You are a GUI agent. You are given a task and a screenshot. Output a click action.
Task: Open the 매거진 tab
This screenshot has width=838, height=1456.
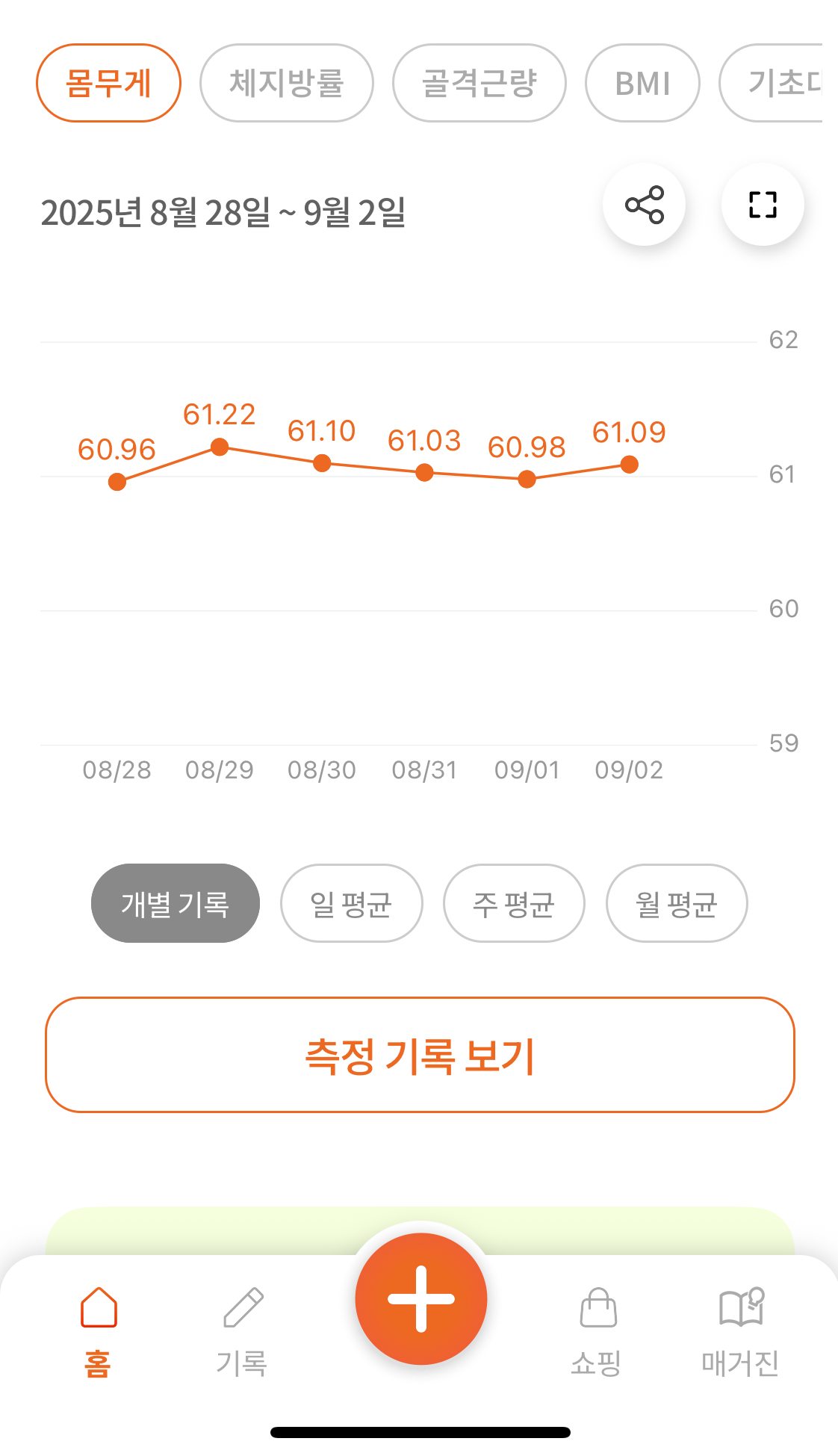coord(740,1331)
